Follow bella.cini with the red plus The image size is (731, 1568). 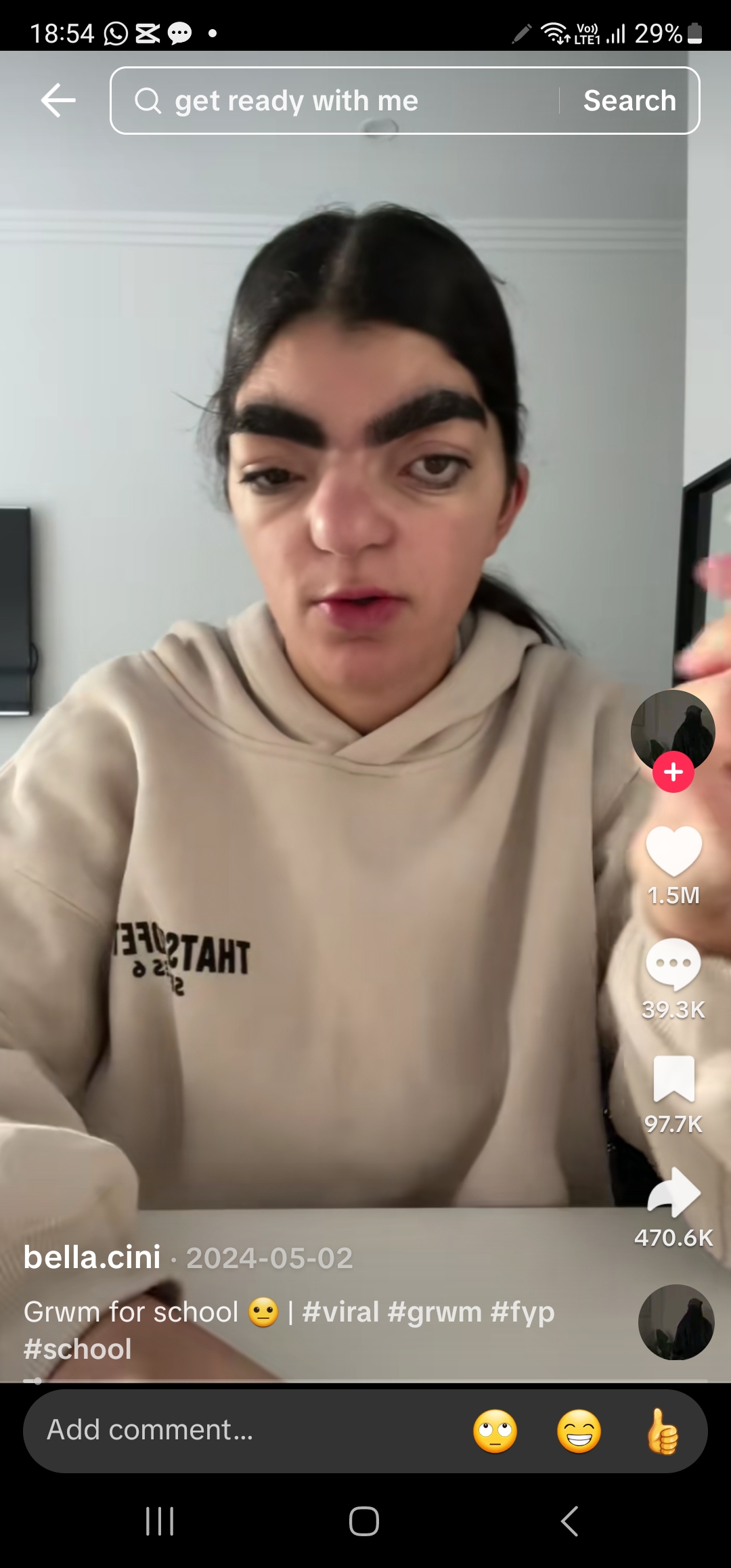click(673, 772)
